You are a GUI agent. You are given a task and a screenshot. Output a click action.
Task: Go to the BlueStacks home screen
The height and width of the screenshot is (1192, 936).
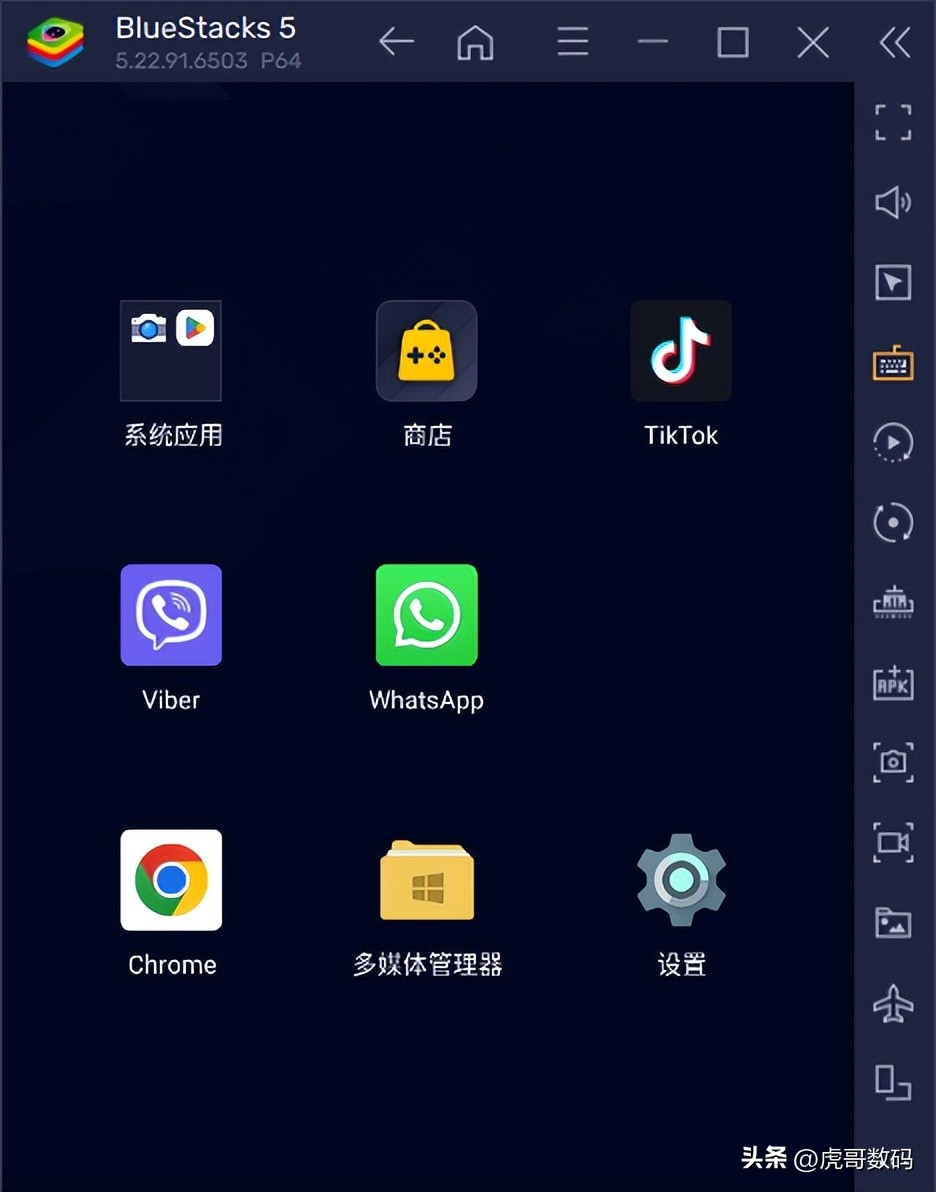coord(475,42)
